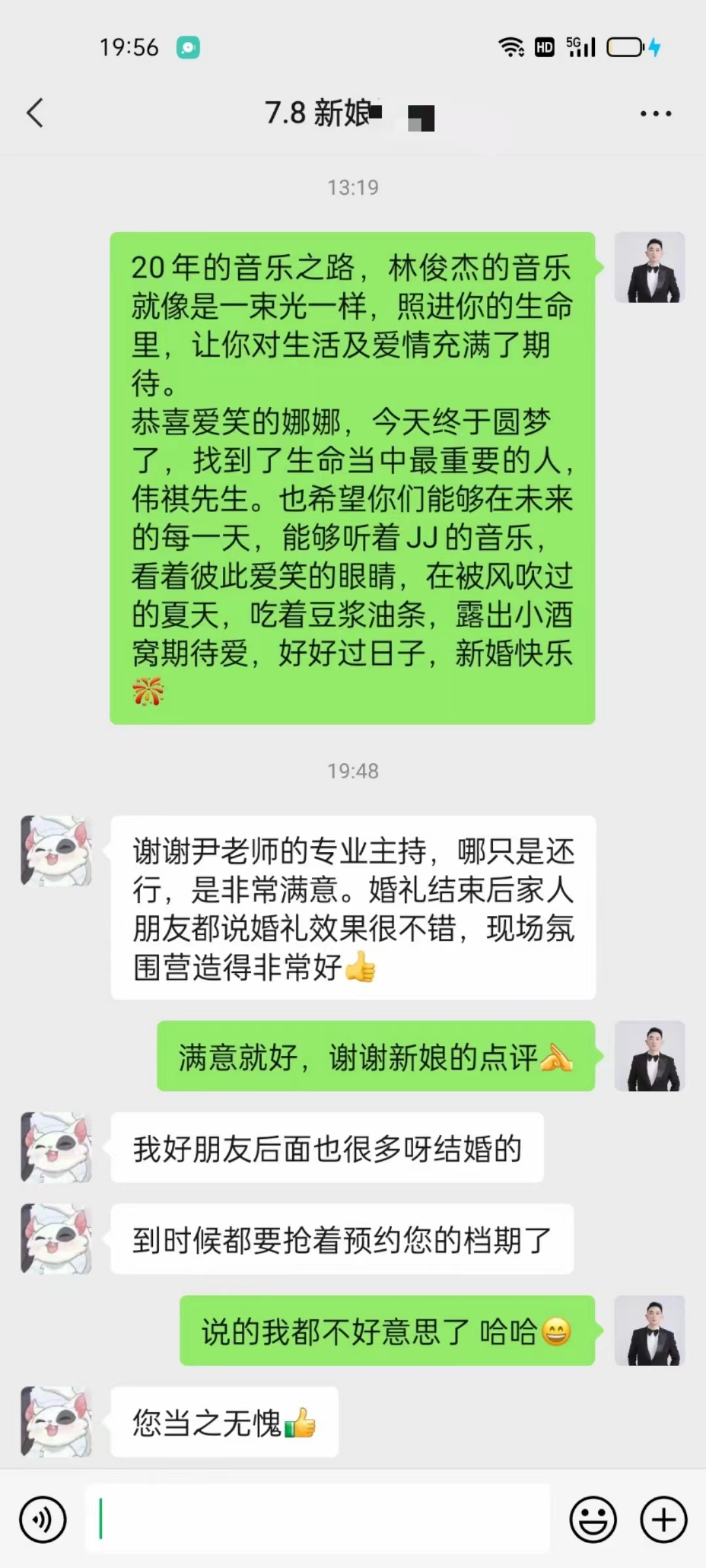Viewport: 706px width, 1568px height.
Task: Open the chat overflow menu
Action: coord(656,114)
